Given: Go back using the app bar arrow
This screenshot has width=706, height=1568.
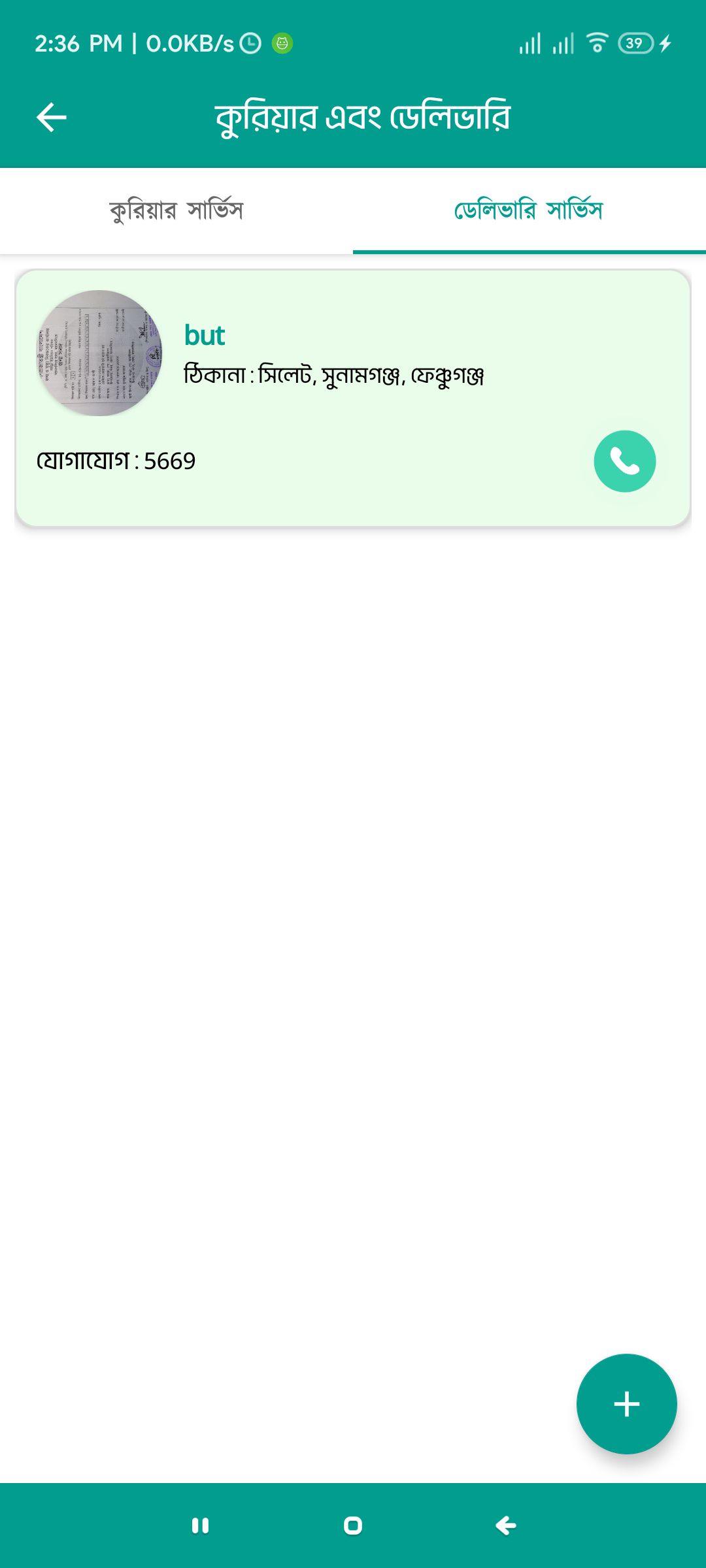Looking at the screenshot, I should click(x=52, y=118).
